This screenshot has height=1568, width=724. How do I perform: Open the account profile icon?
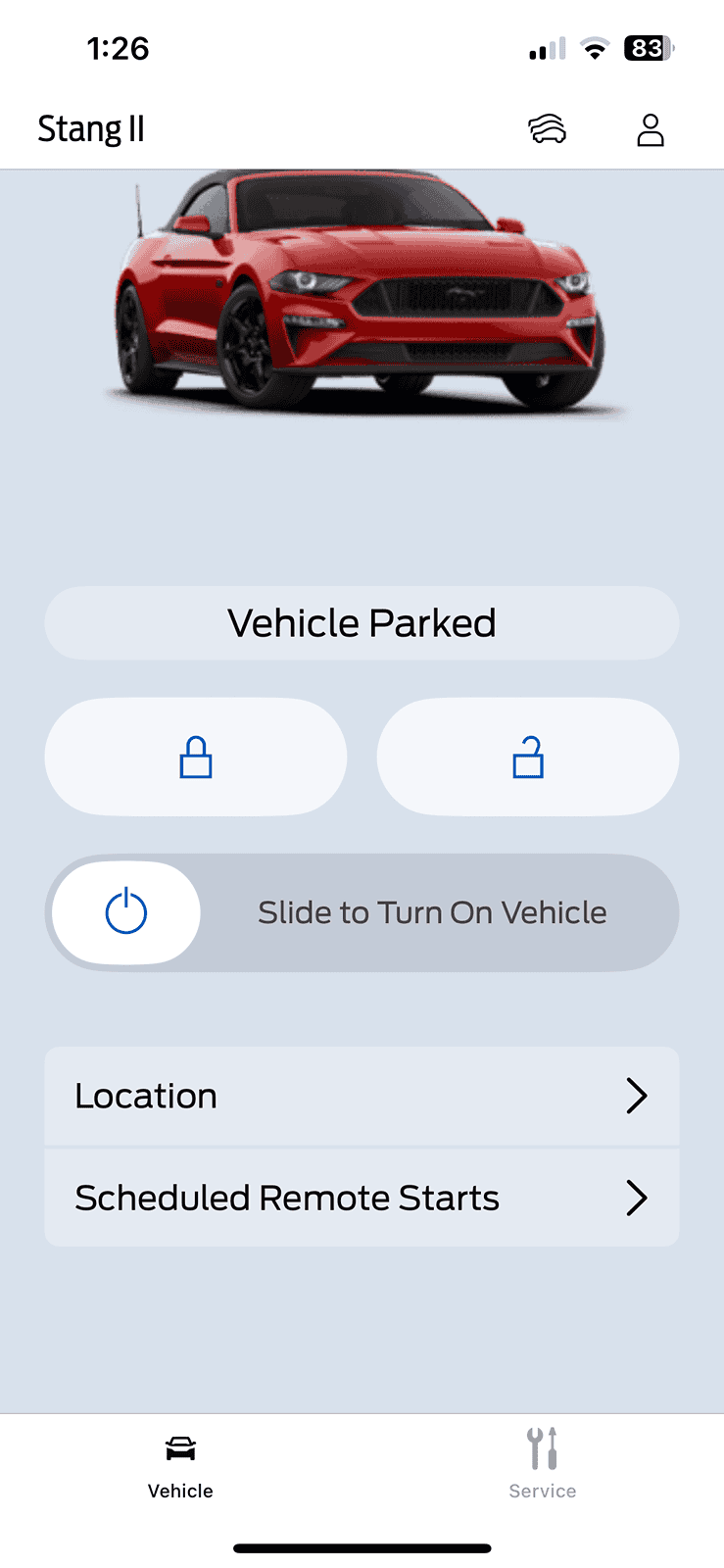[x=651, y=129]
